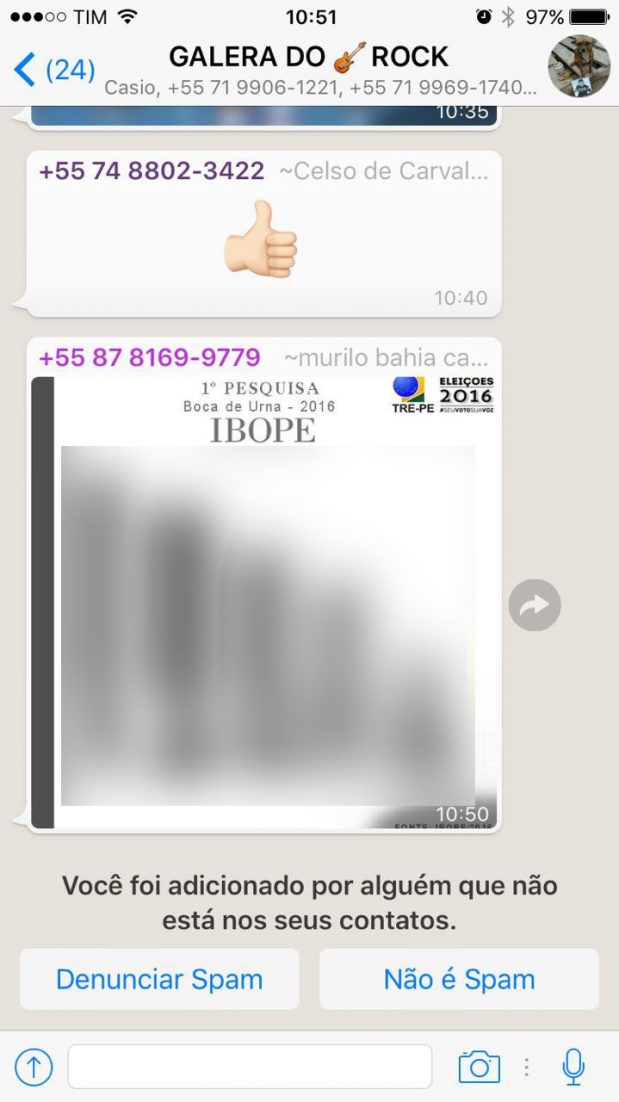Go back to the chats list
This screenshot has width=619, height=1102.
coord(52,69)
